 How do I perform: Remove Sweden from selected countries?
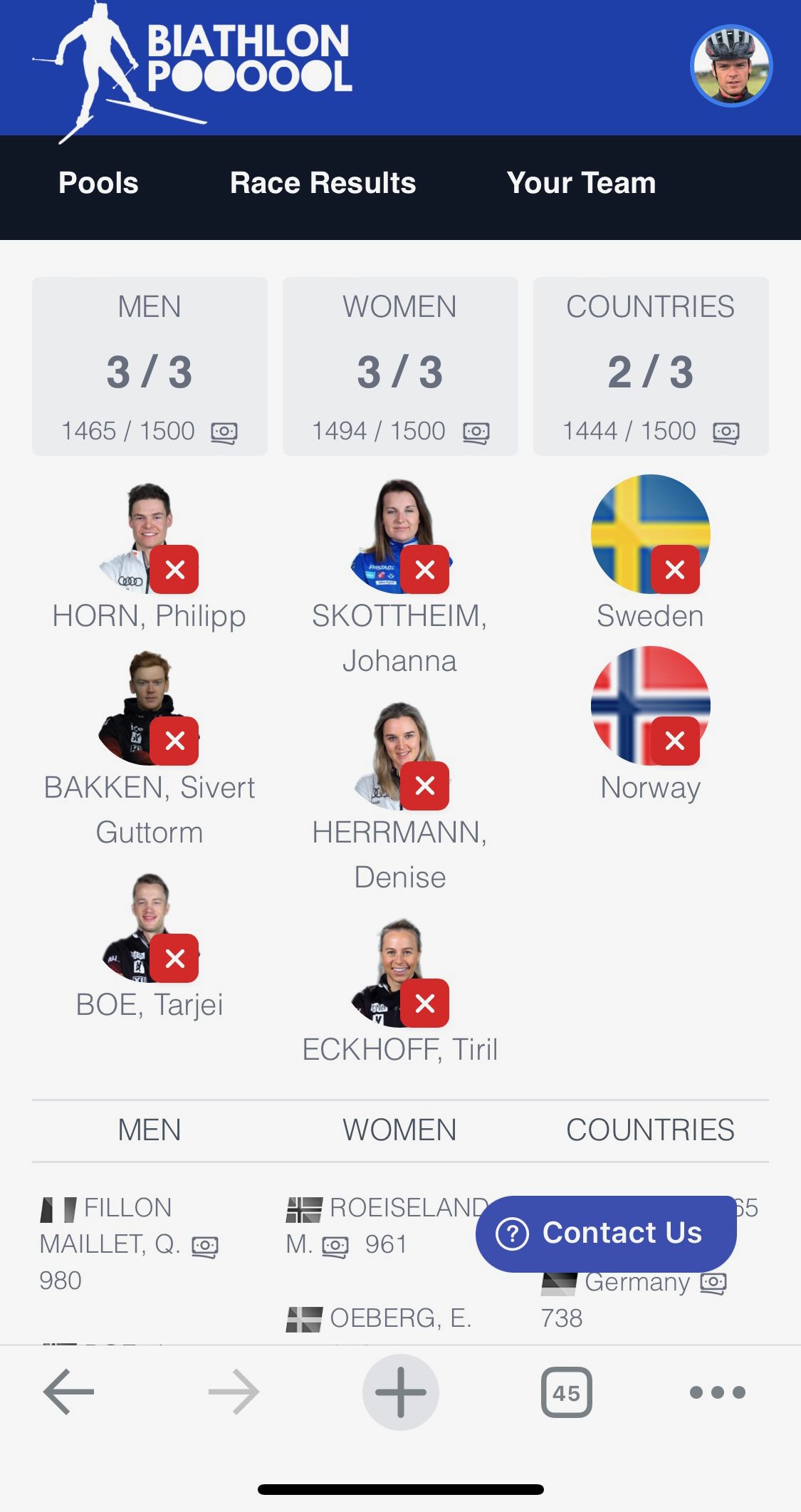pos(675,570)
